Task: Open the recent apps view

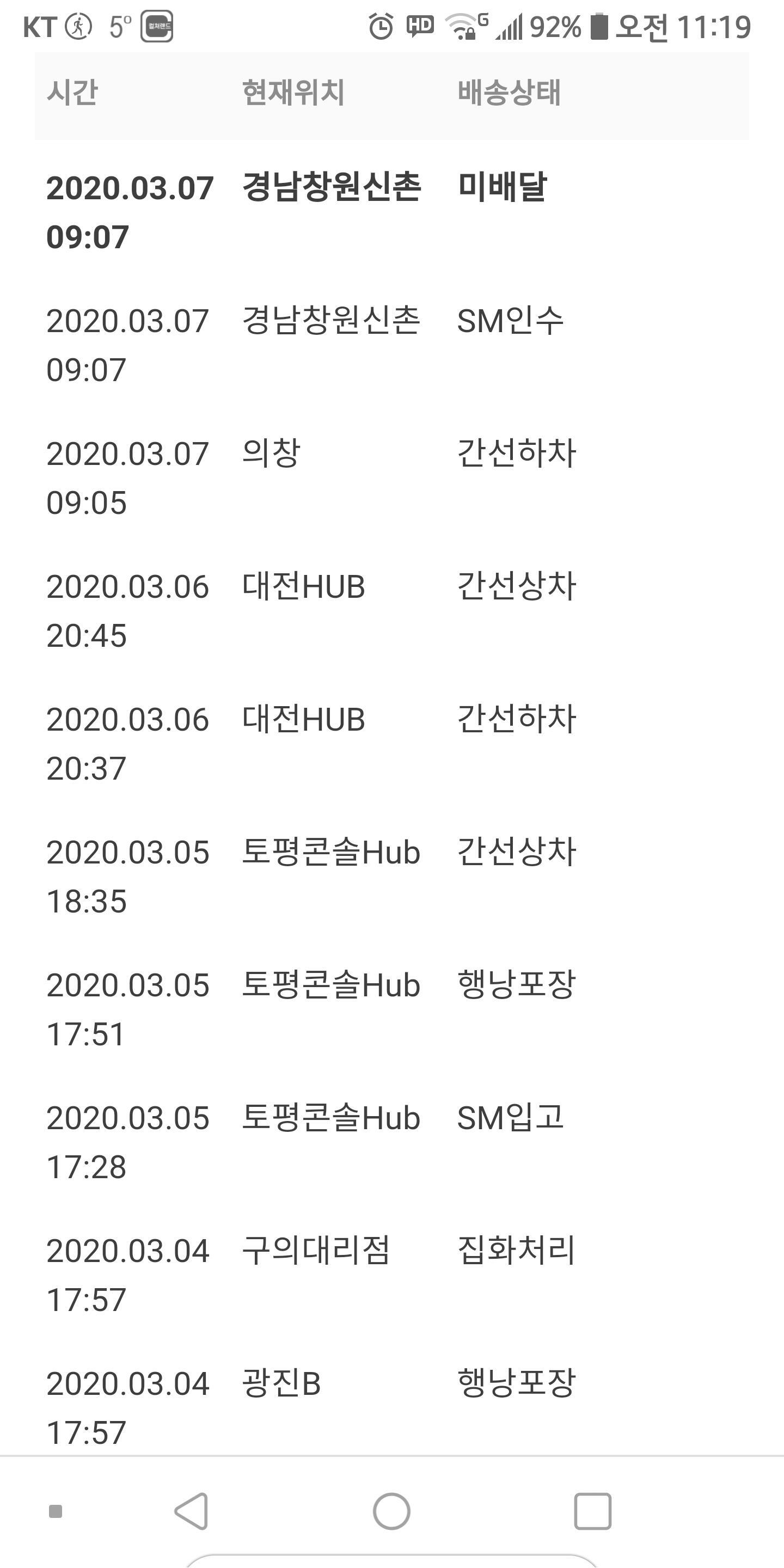Action: click(x=593, y=1511)
